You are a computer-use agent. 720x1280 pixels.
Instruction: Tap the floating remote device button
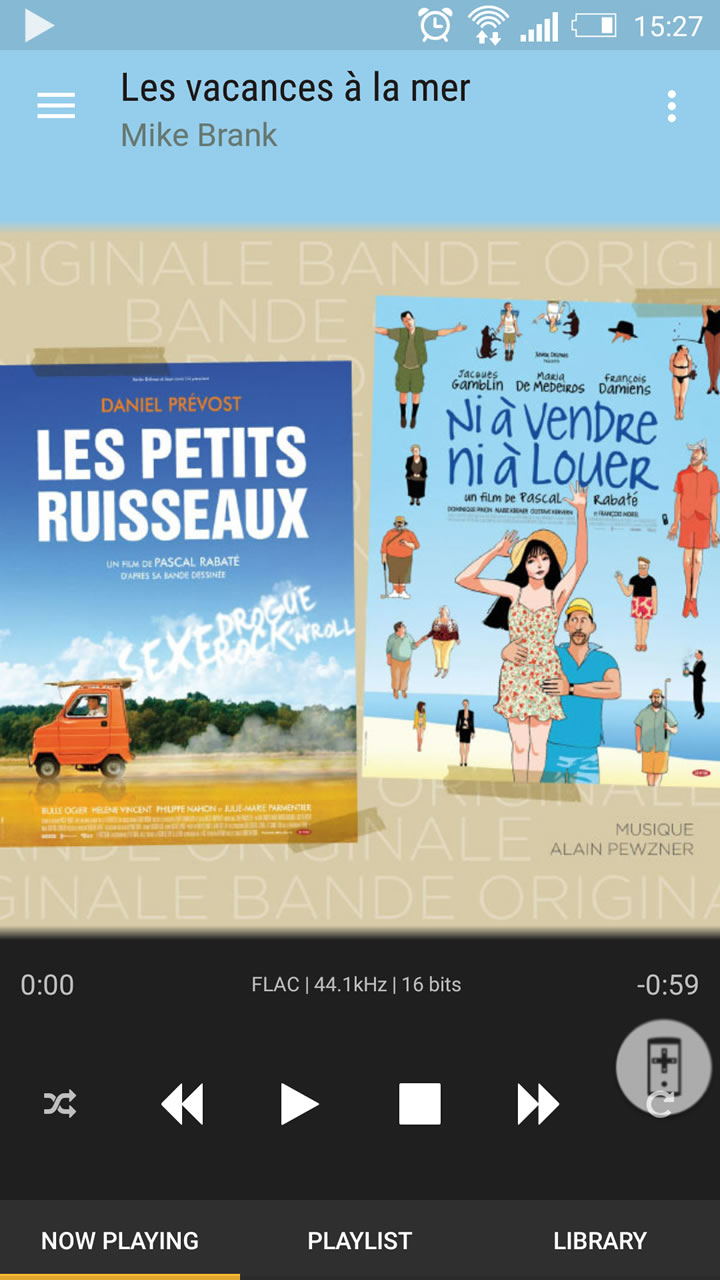[x=663, y=1066]
